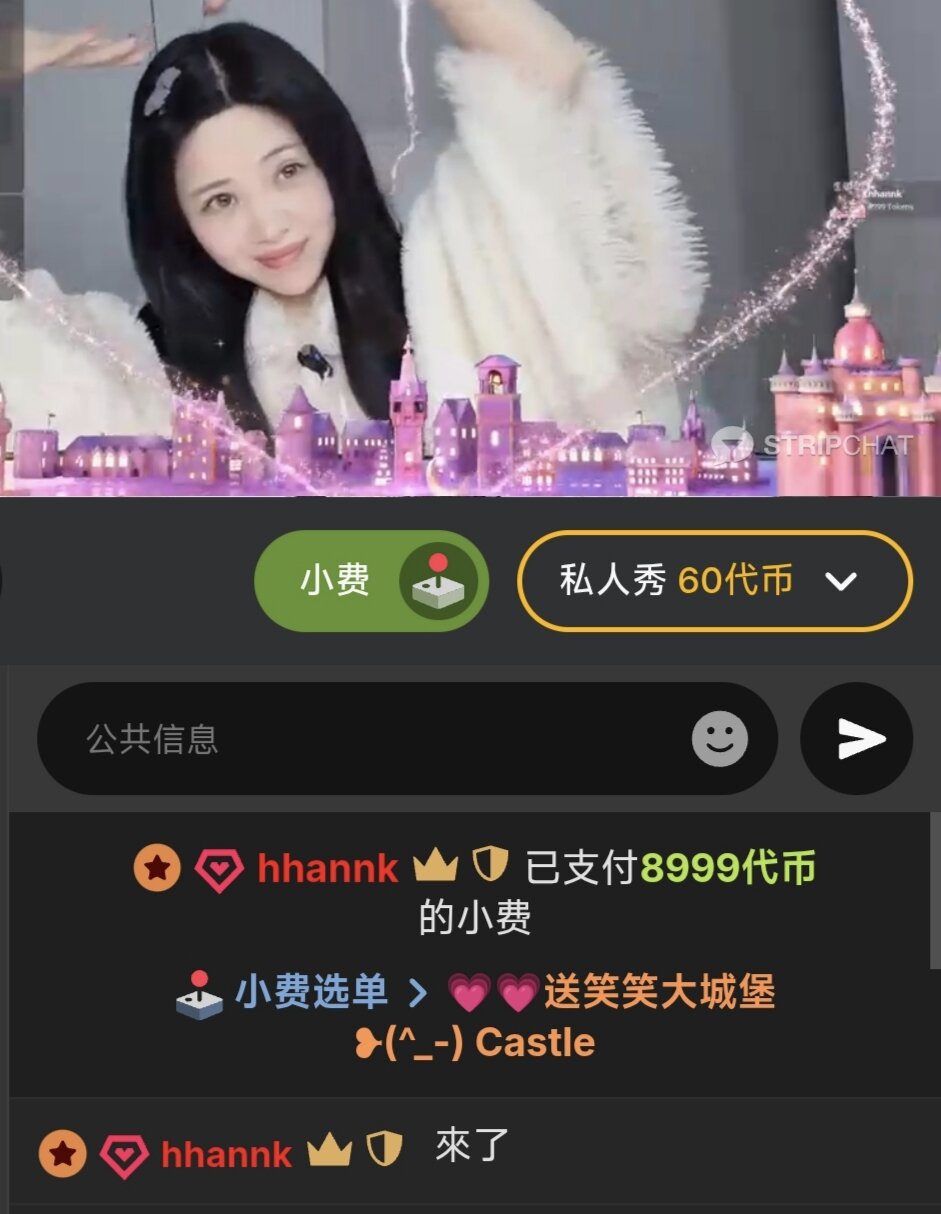Image resolution: width=941 pixels, height=1214 pixels.
Task: Open the emoji picker in the message box
Action: pos(719,739)
